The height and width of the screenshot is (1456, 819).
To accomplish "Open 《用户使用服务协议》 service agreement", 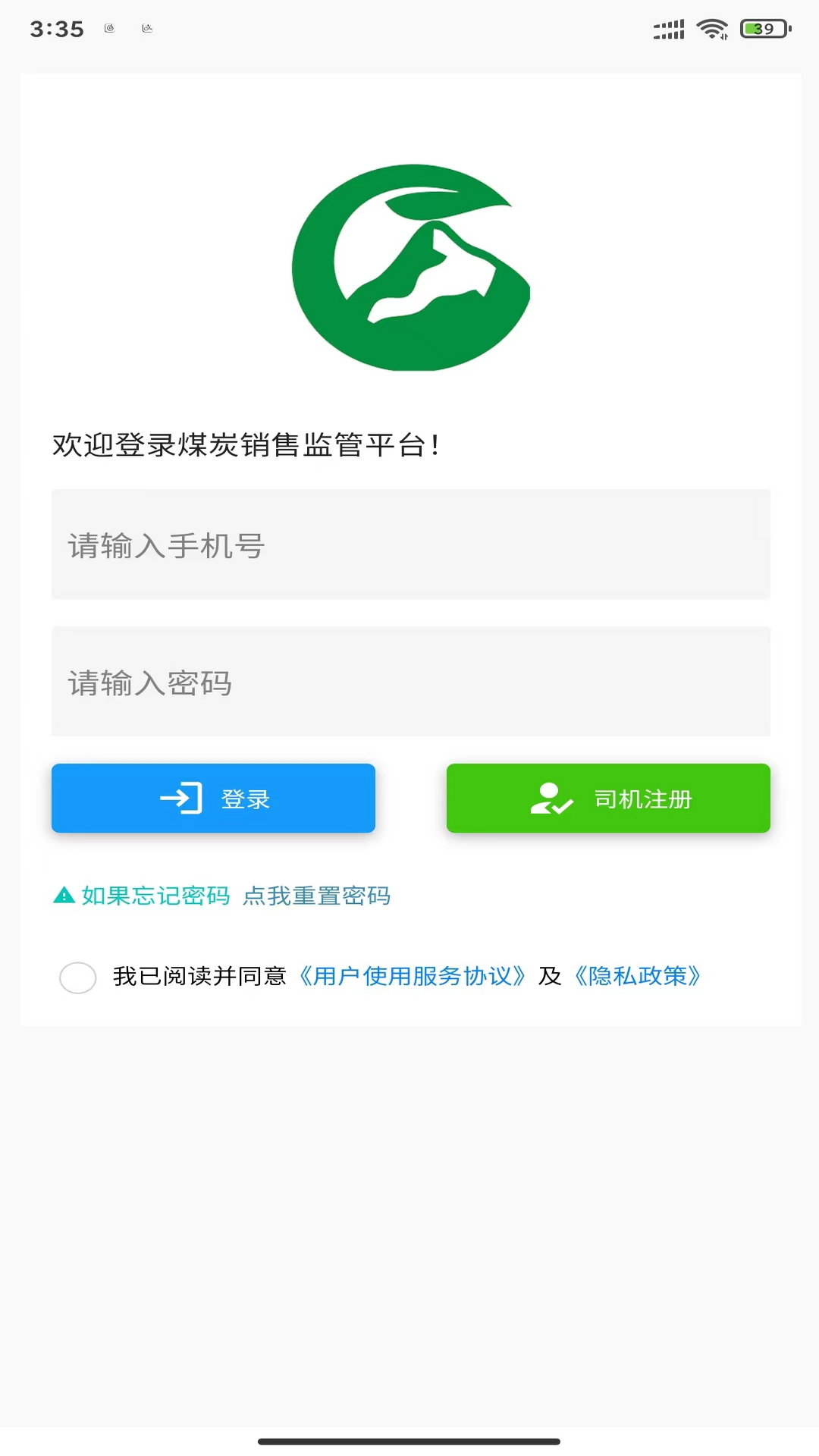I will coord(412,976).
